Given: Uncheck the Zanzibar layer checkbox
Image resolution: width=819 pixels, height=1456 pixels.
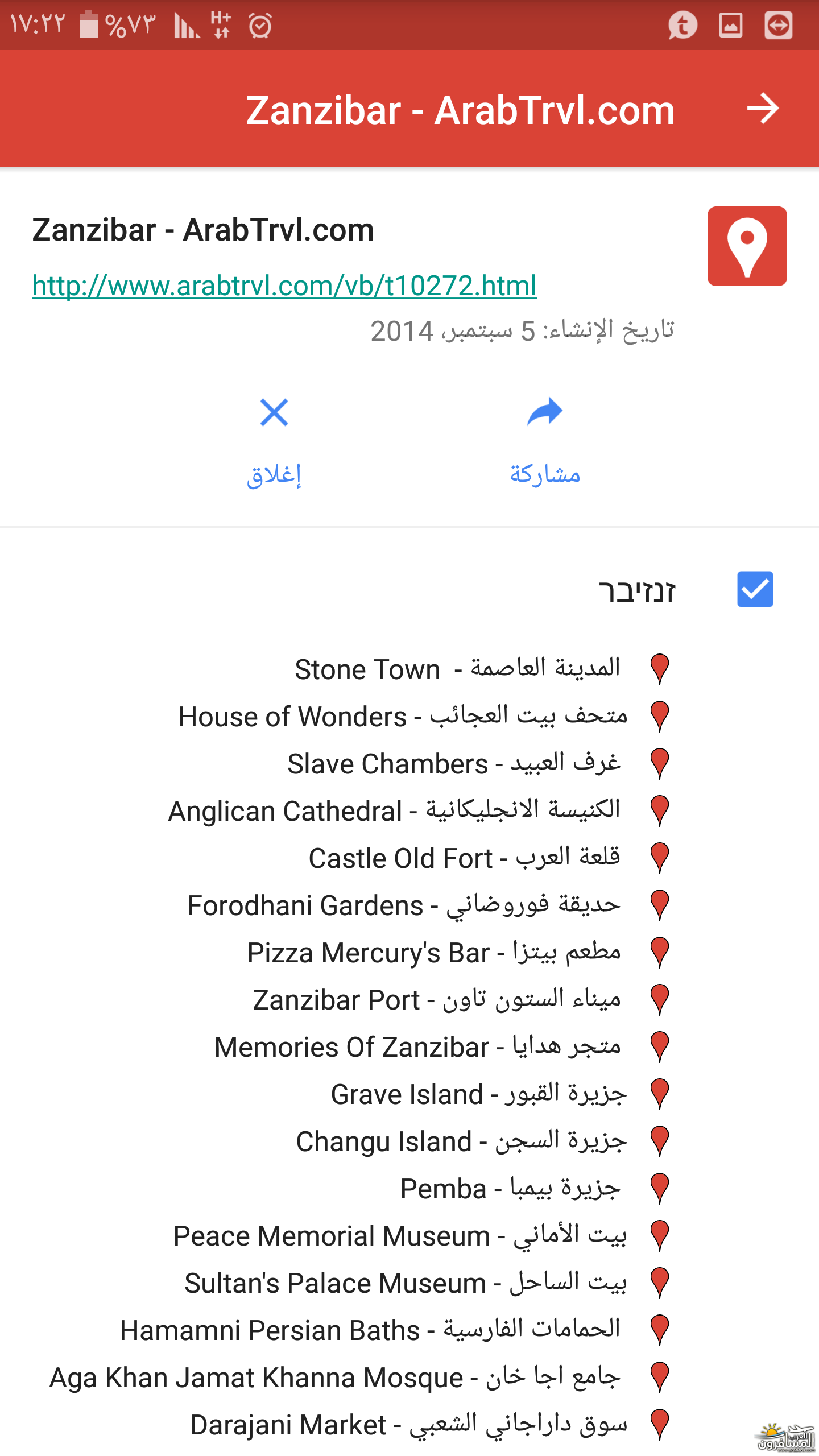Looking at the screenshot, I should click(755, 589).
